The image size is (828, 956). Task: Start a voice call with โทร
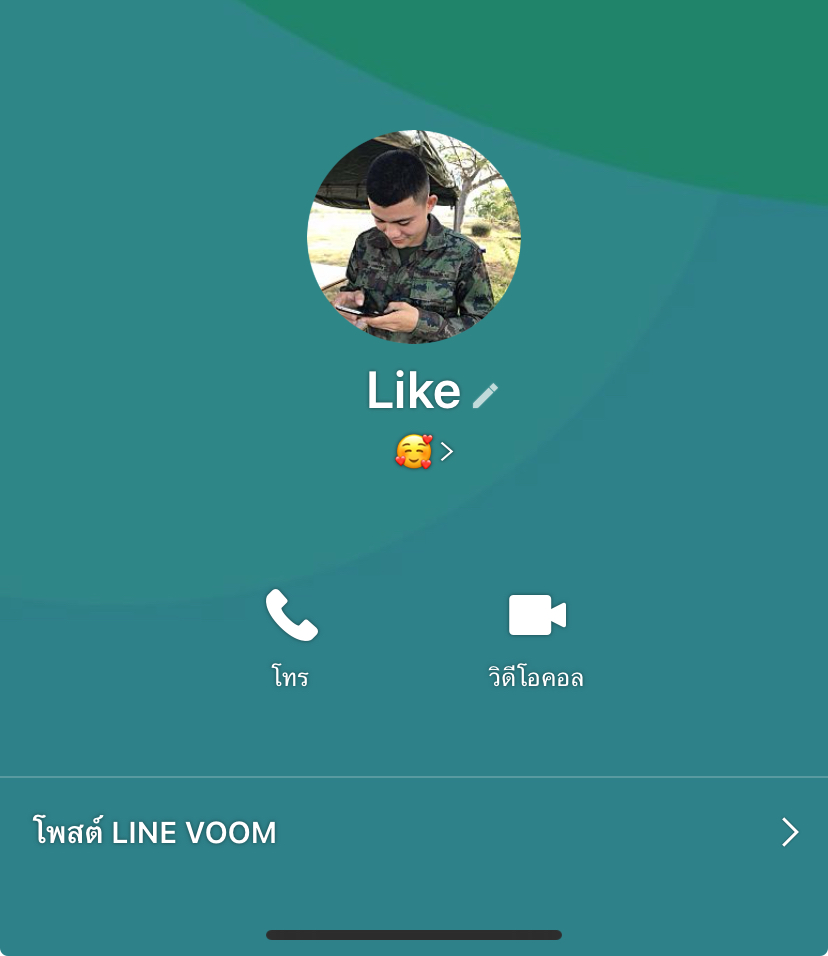[x=291, y=634]
